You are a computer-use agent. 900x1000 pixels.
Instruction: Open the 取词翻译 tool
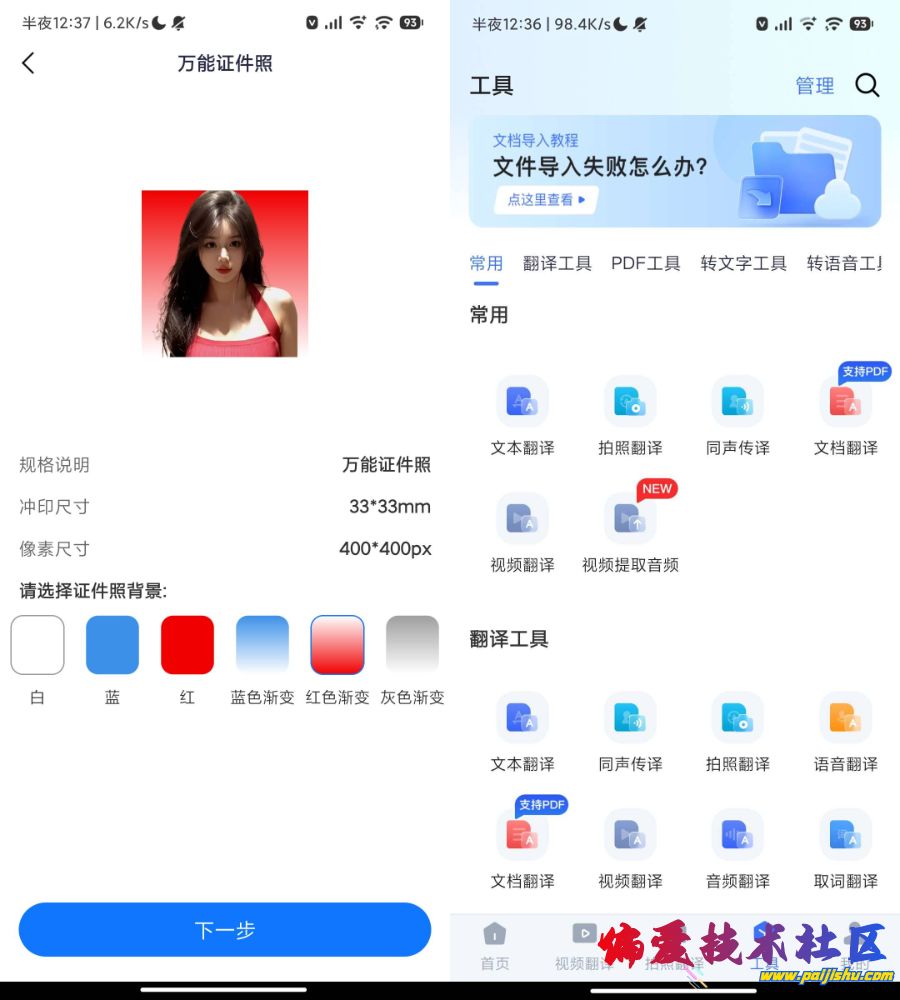(845, 849)
